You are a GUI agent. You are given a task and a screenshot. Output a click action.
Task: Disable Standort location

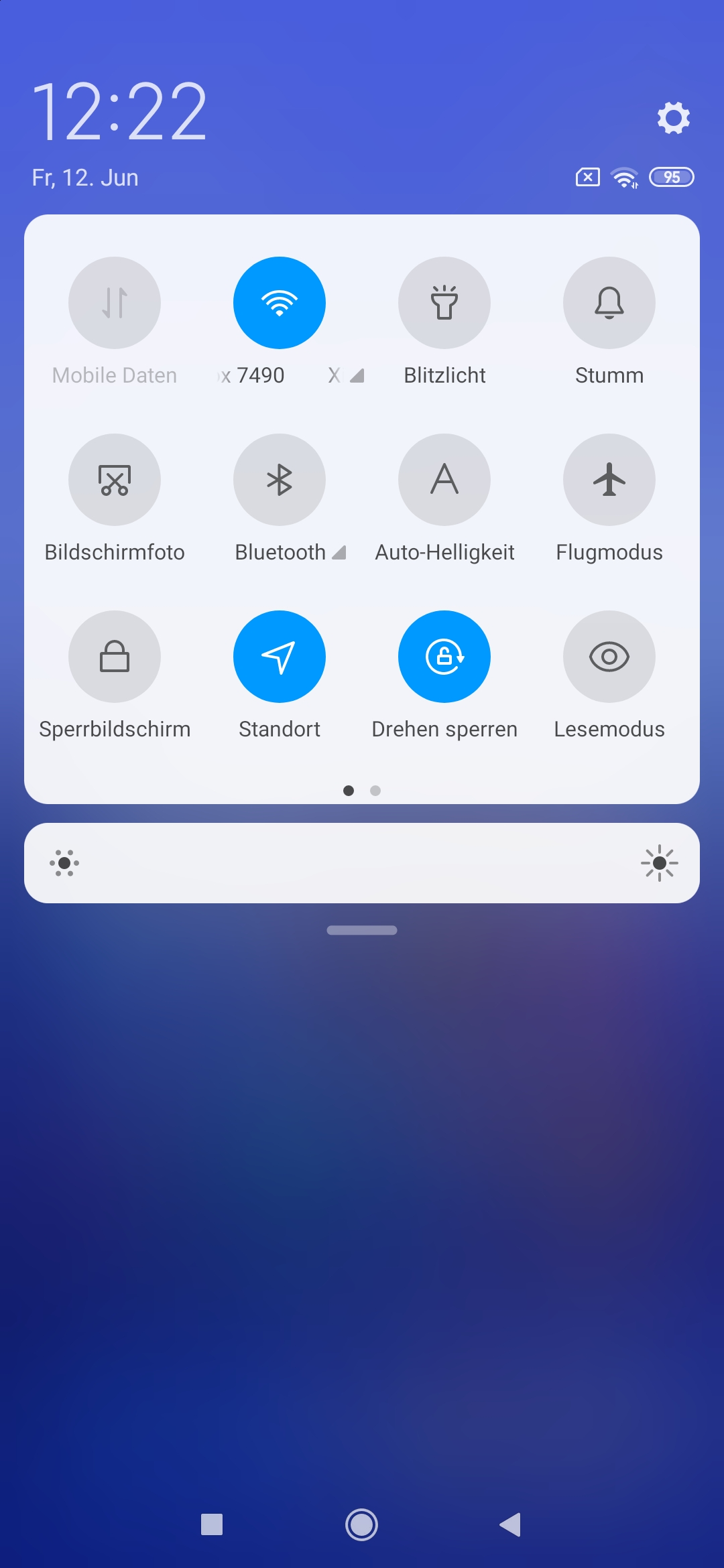(280, 657)
